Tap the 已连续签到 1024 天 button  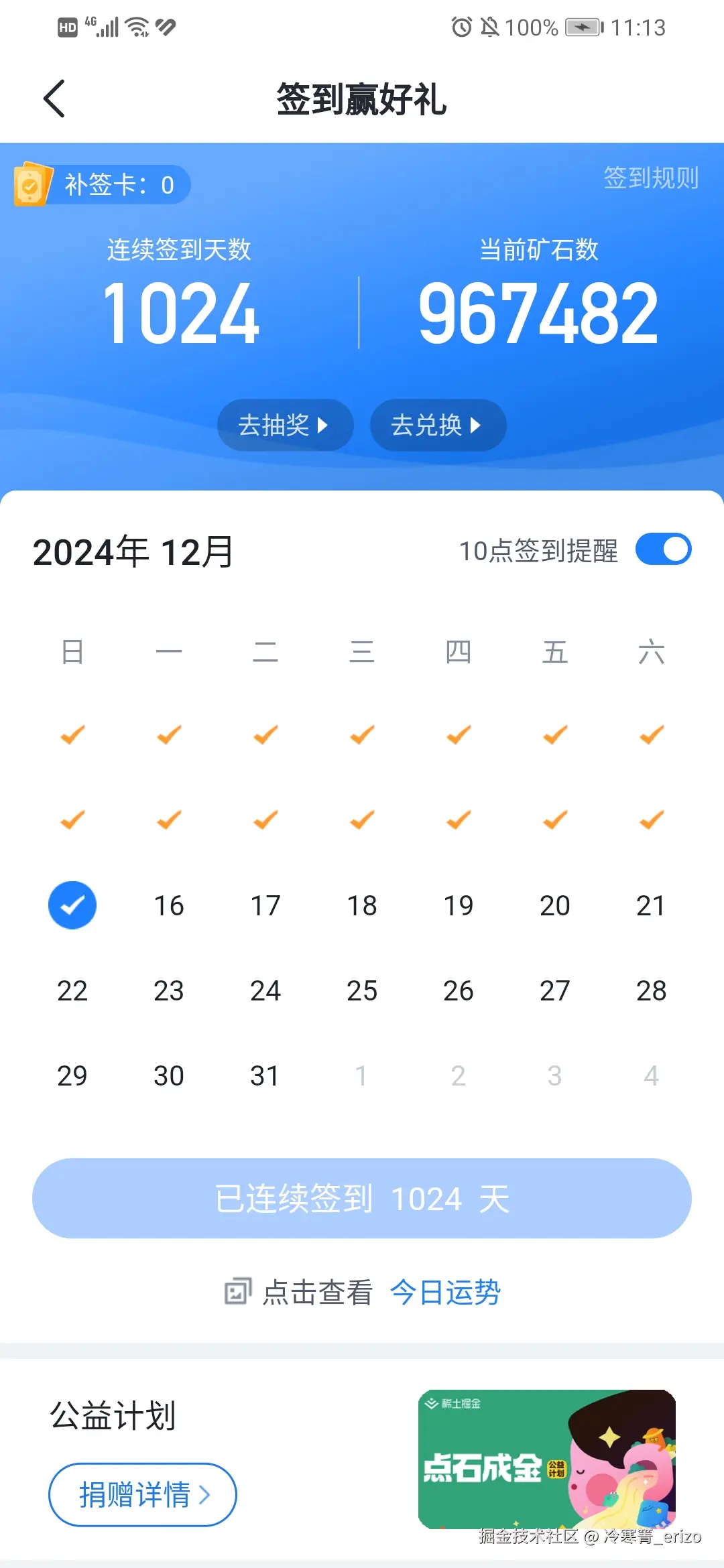362,1198
